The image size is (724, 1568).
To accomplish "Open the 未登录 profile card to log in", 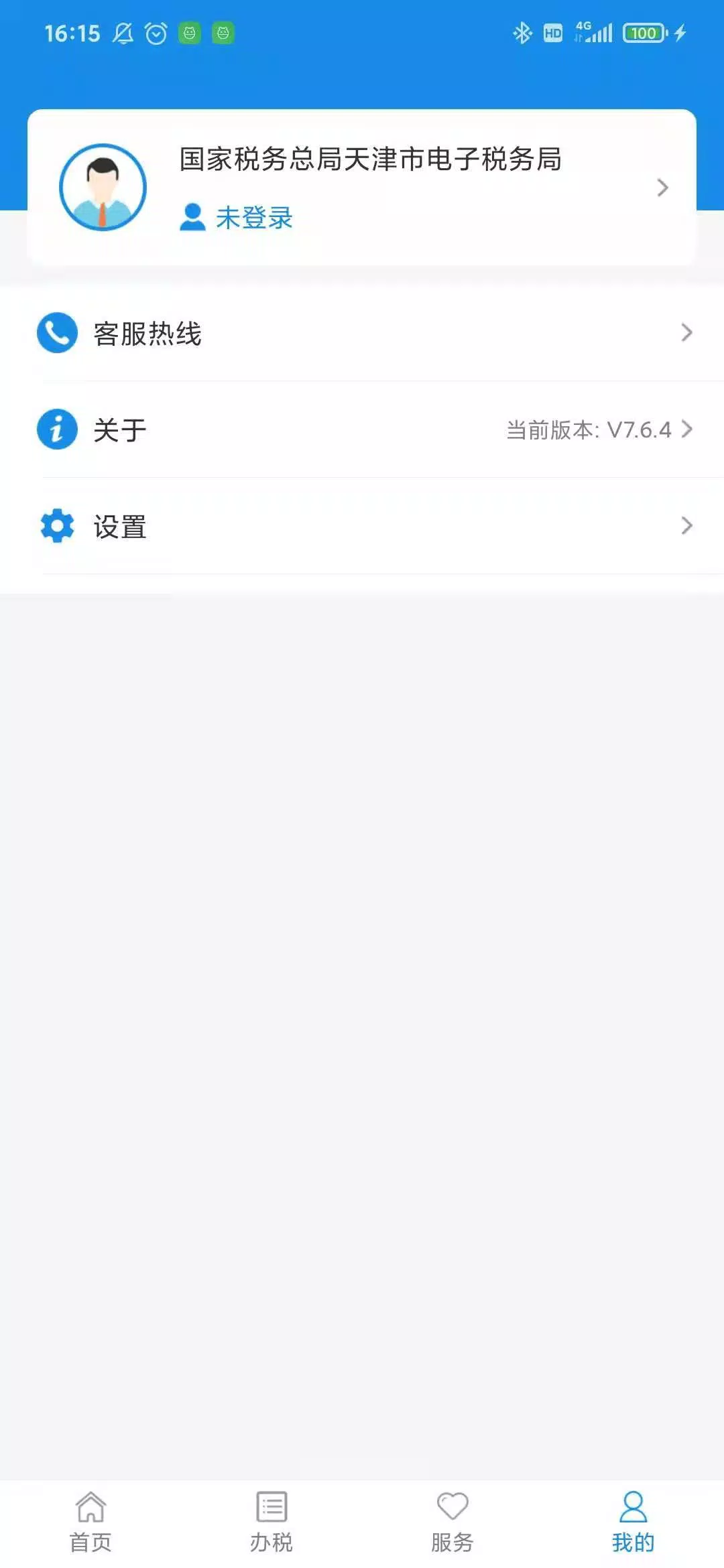I will (362, 188).
